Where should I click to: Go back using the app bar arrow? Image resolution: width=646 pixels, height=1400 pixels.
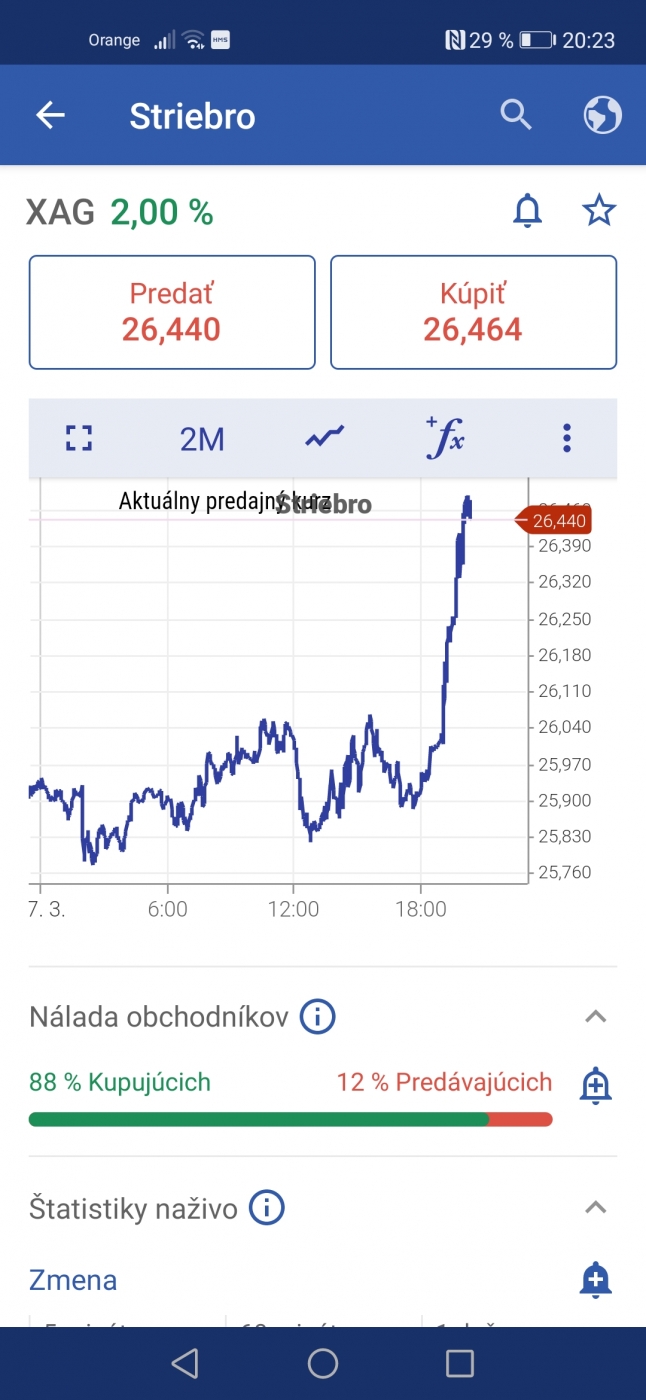point(50,116)
